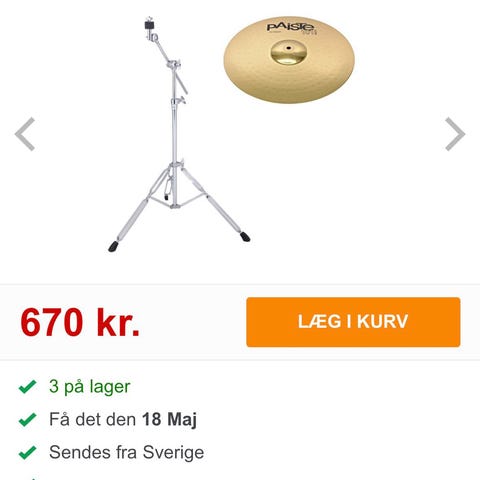Open the cymbal stand product image
This screenshot has width=480, height=480.
click(x=179, y=134)
